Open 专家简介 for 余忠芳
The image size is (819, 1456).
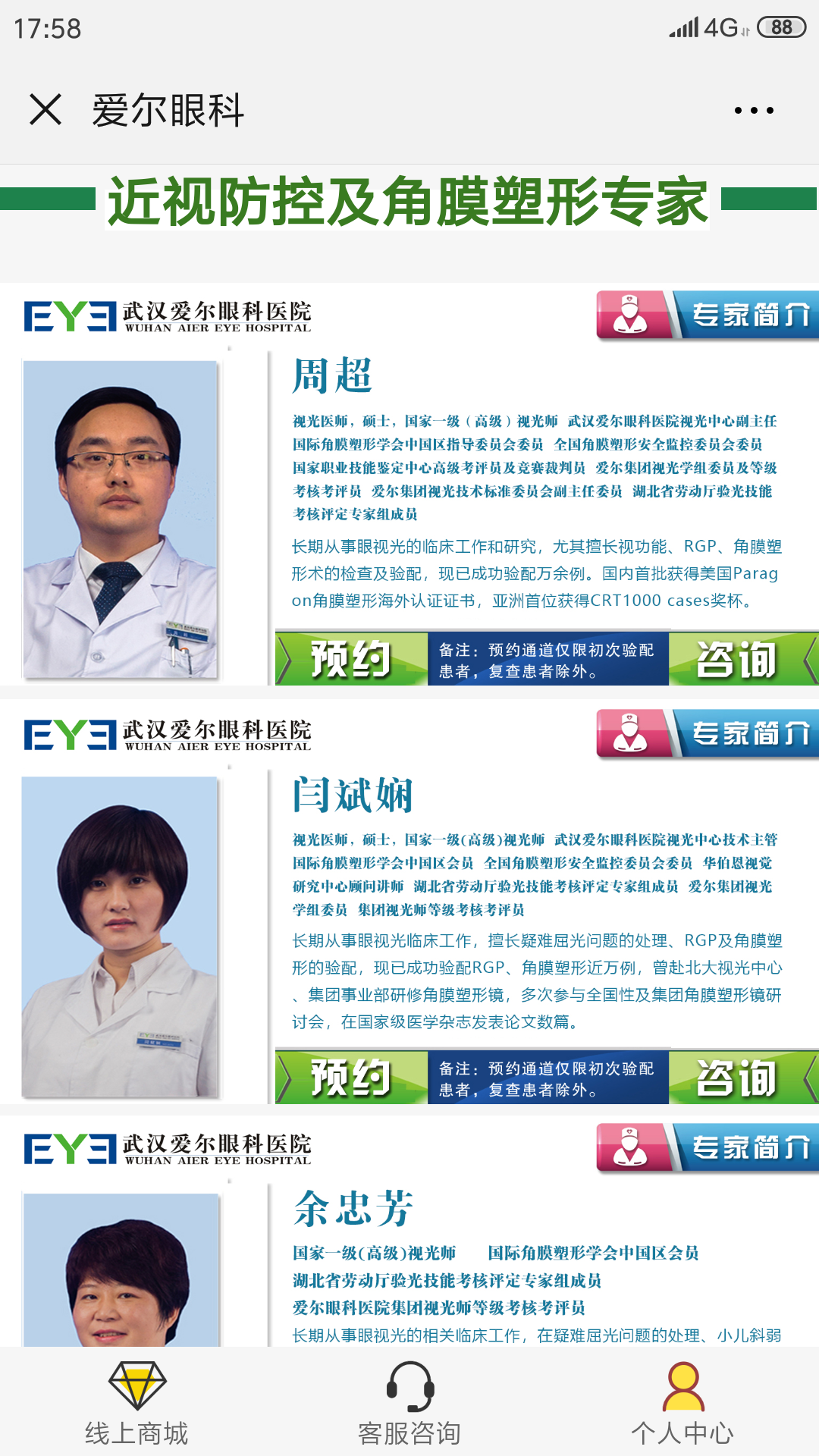709,1147
